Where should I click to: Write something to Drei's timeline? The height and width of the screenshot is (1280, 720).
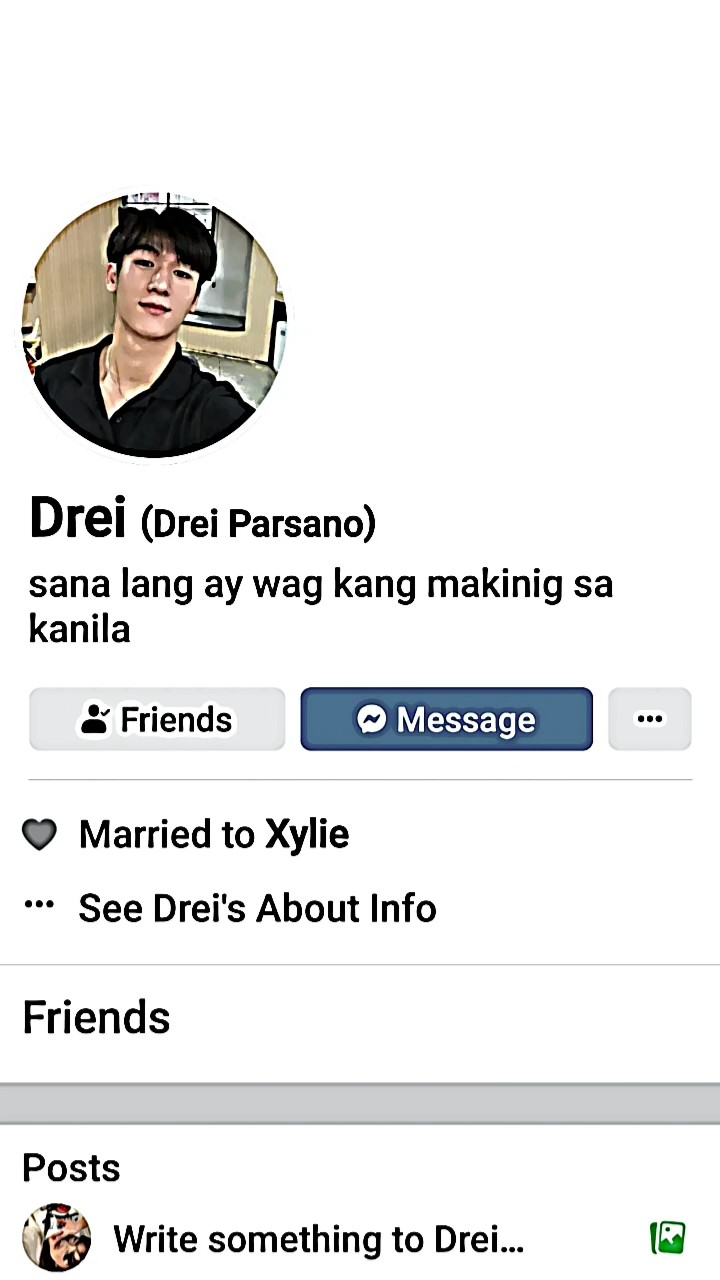[318, 1239]
